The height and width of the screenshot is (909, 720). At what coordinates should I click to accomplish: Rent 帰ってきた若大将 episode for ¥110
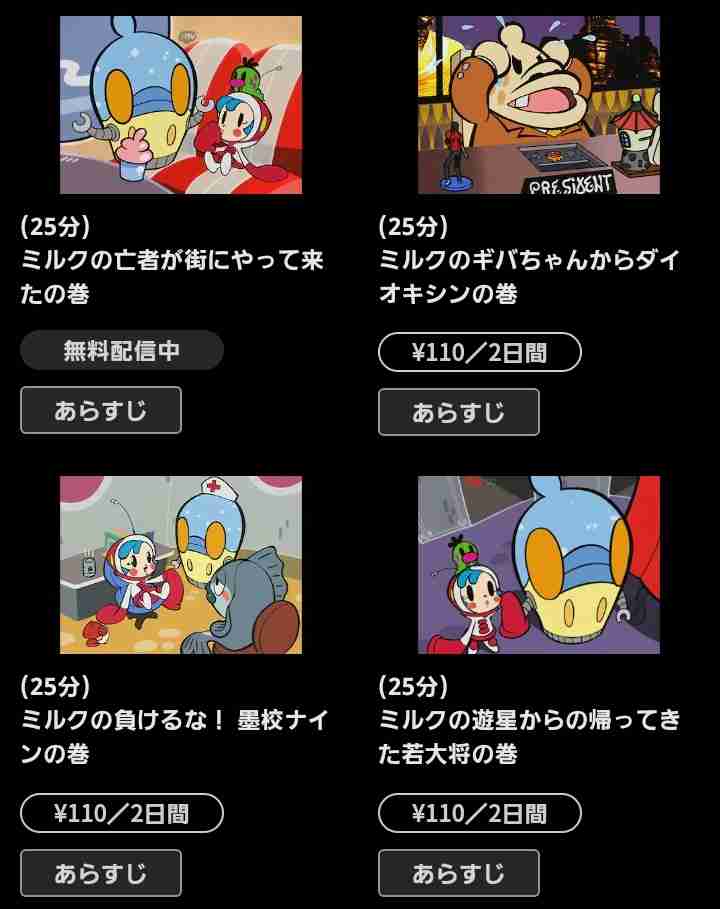coord(480,813)
